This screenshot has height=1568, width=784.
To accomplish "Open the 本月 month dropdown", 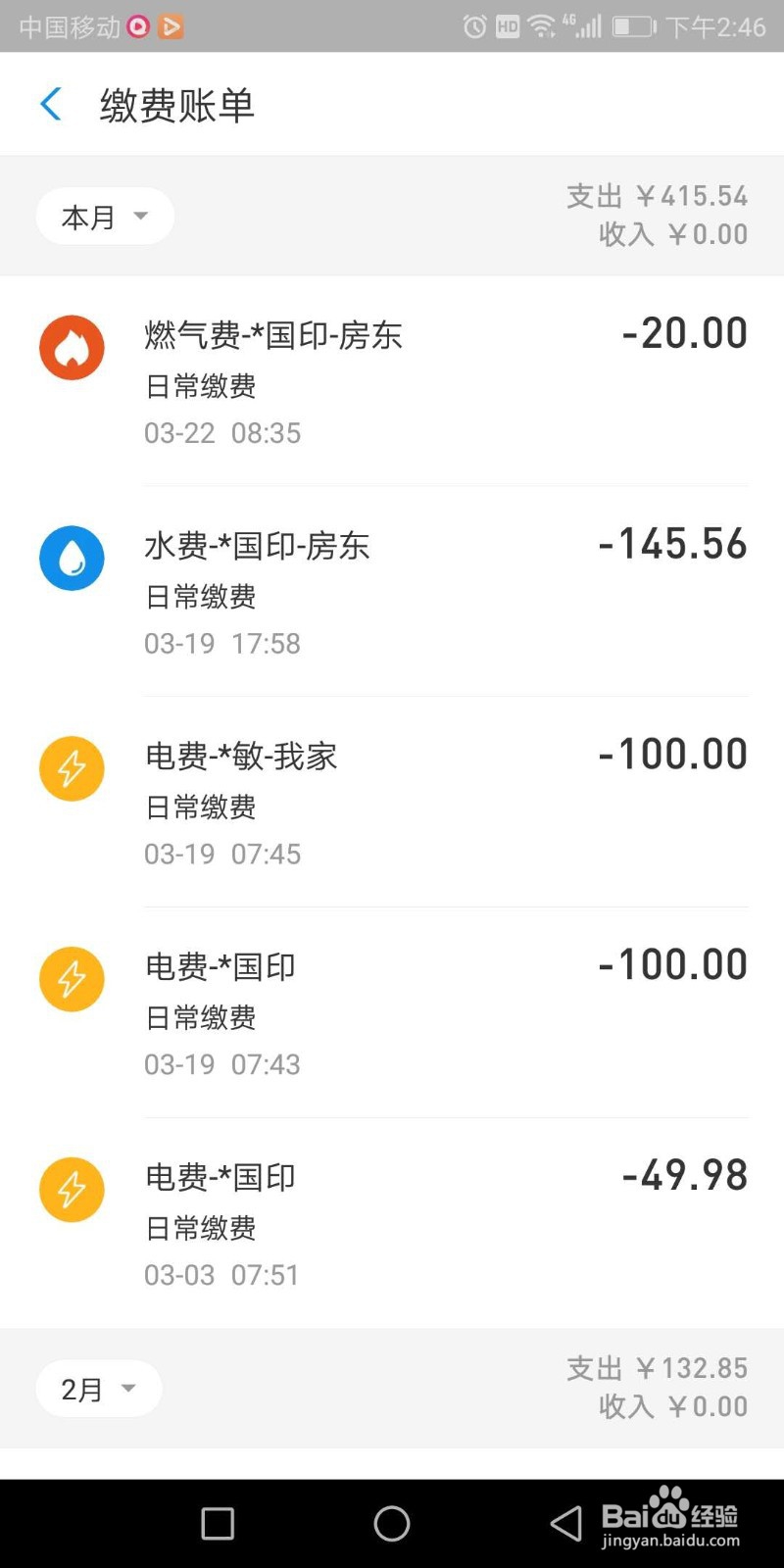I will 105,217.
